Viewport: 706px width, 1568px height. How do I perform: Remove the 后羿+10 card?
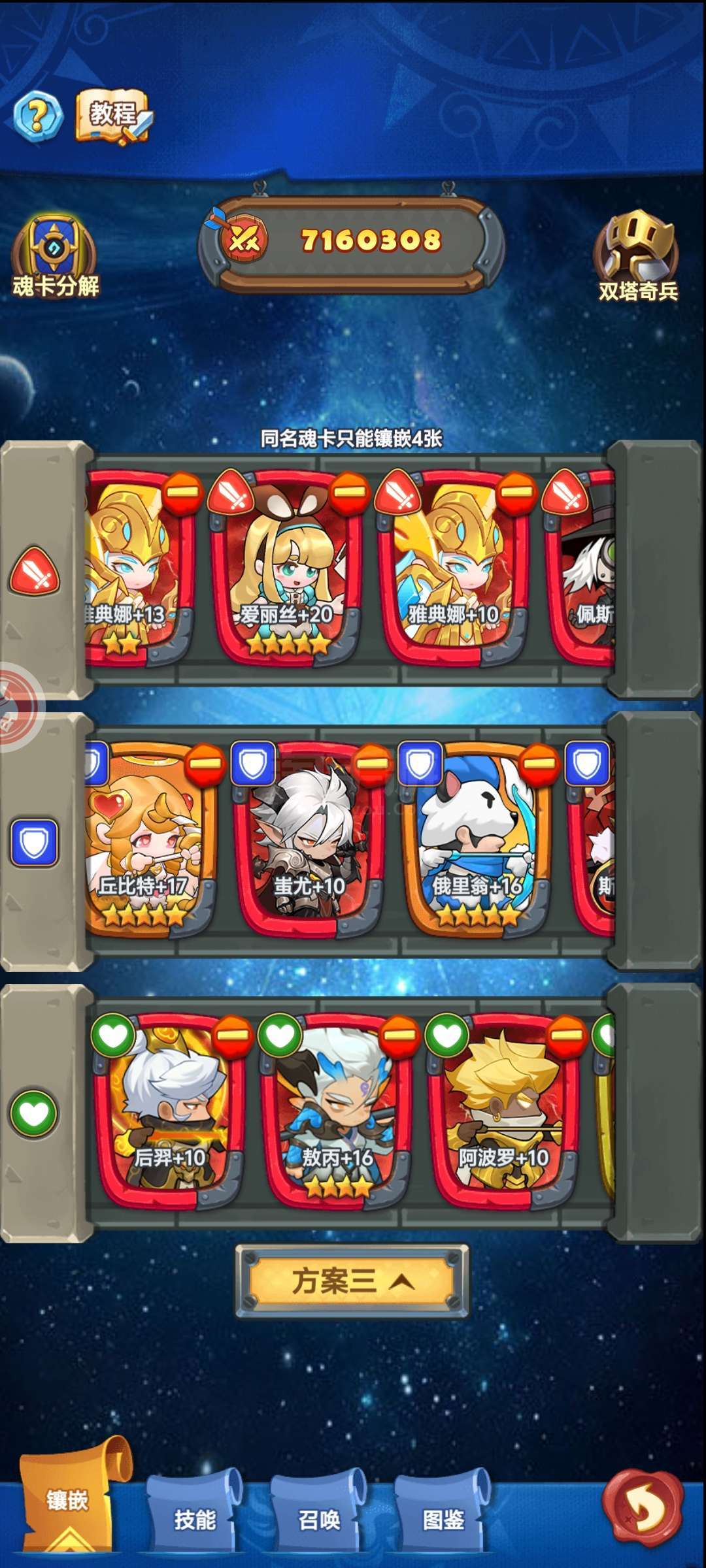tap(232, 1036)
